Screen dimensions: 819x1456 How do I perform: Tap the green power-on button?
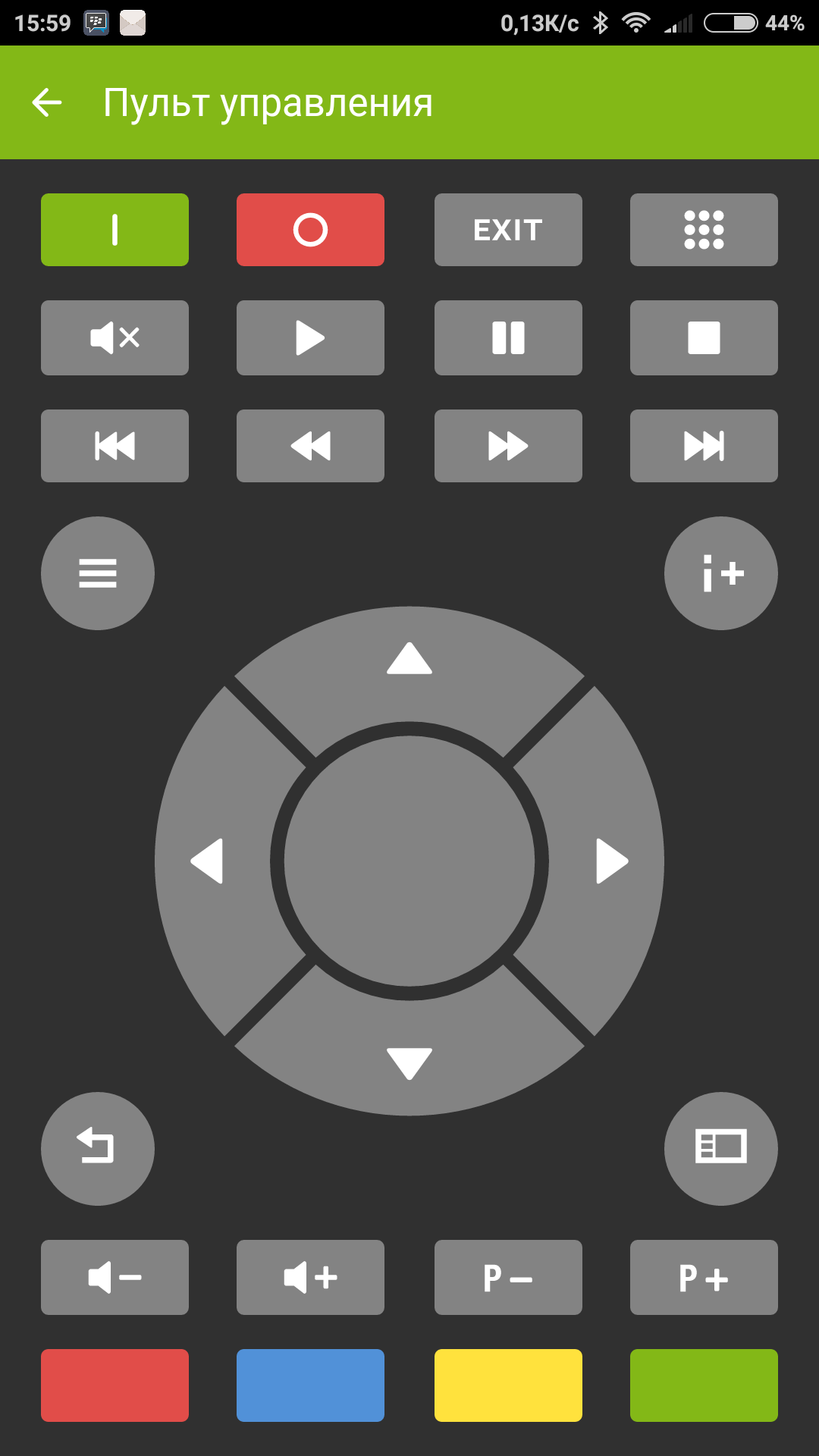tap(115, 230)
